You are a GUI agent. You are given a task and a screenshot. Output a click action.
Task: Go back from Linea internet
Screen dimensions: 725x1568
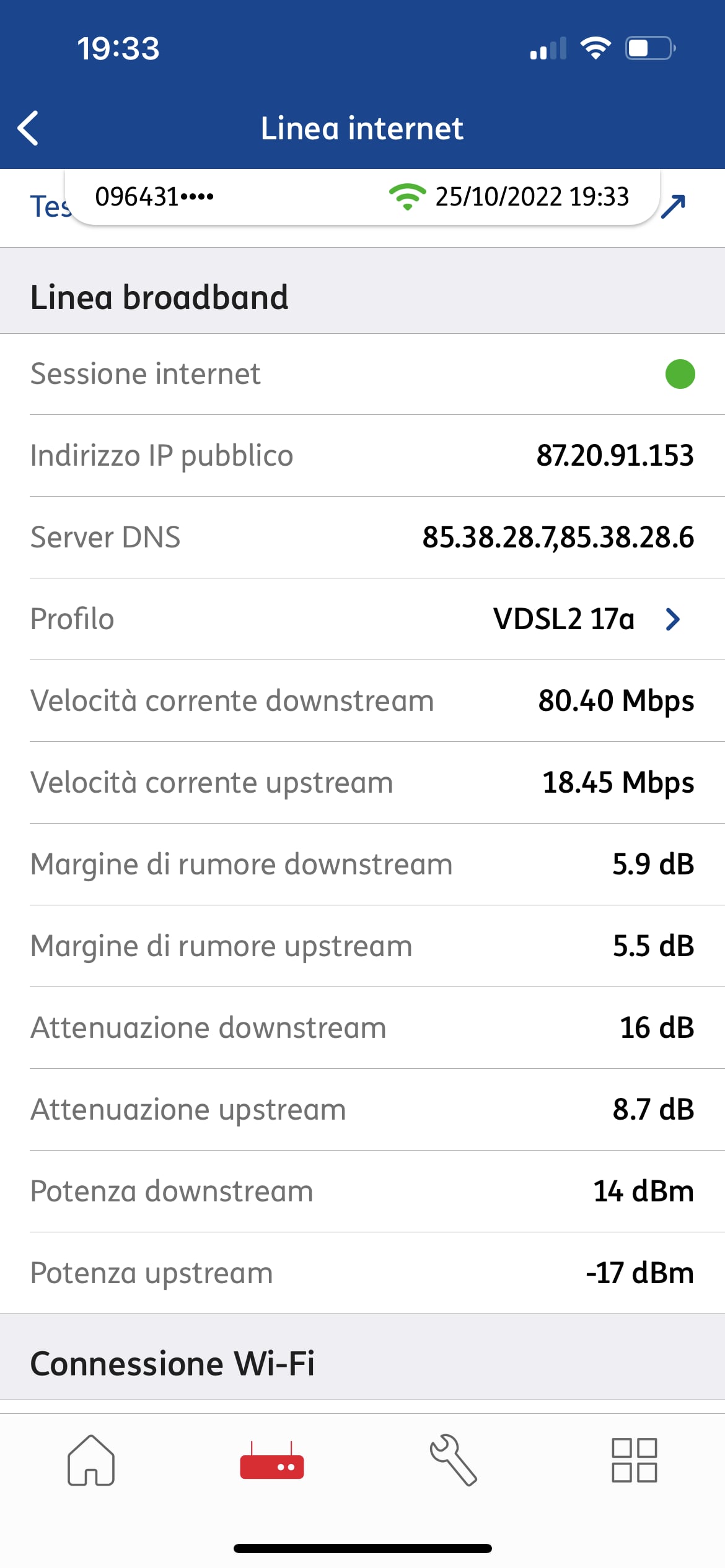point(29,128)
